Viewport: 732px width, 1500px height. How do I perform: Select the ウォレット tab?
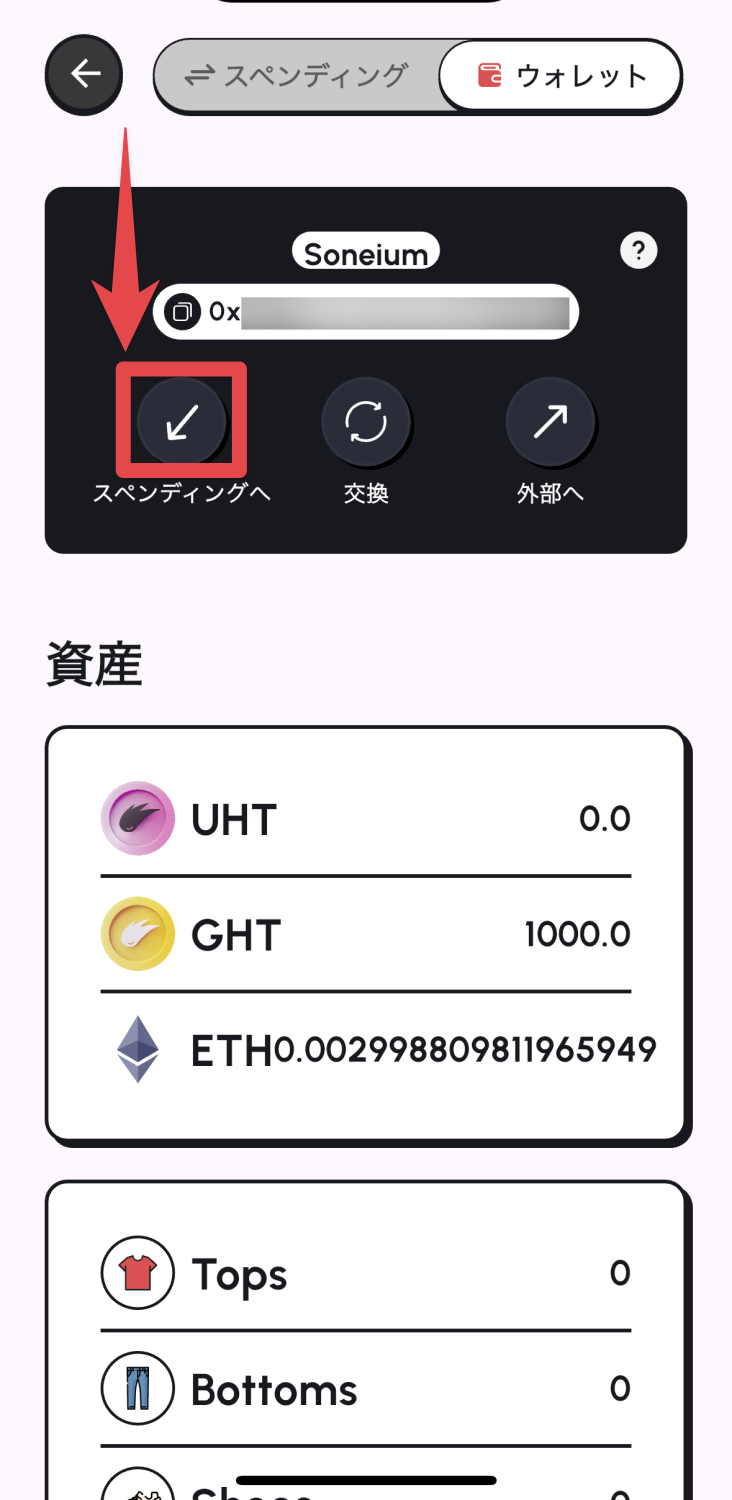pos(561,76)
